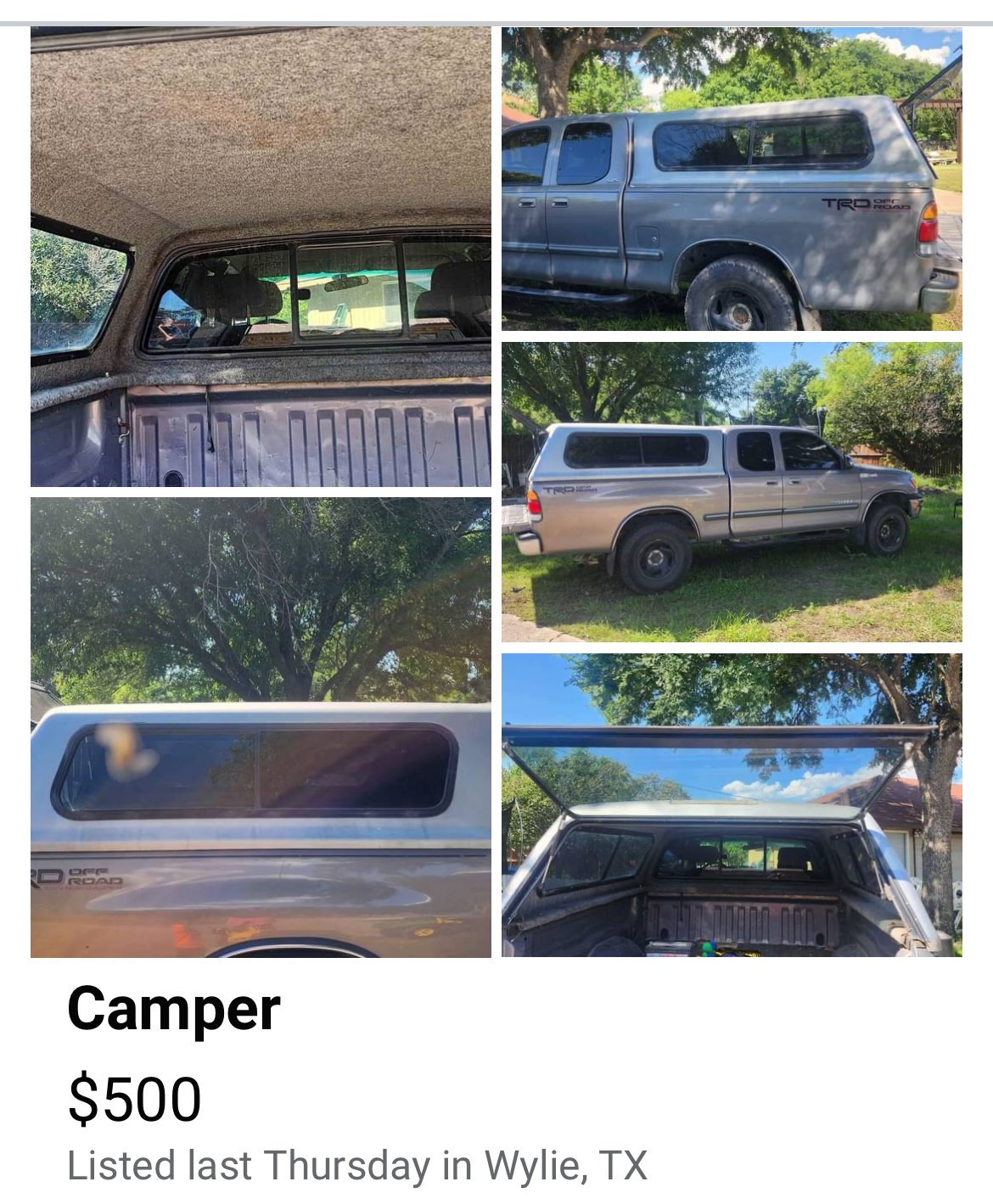Viewport: 993px width, 1204px height.
Task: Open the photo of truck parked on grass
Action: (x=731, y=492)
